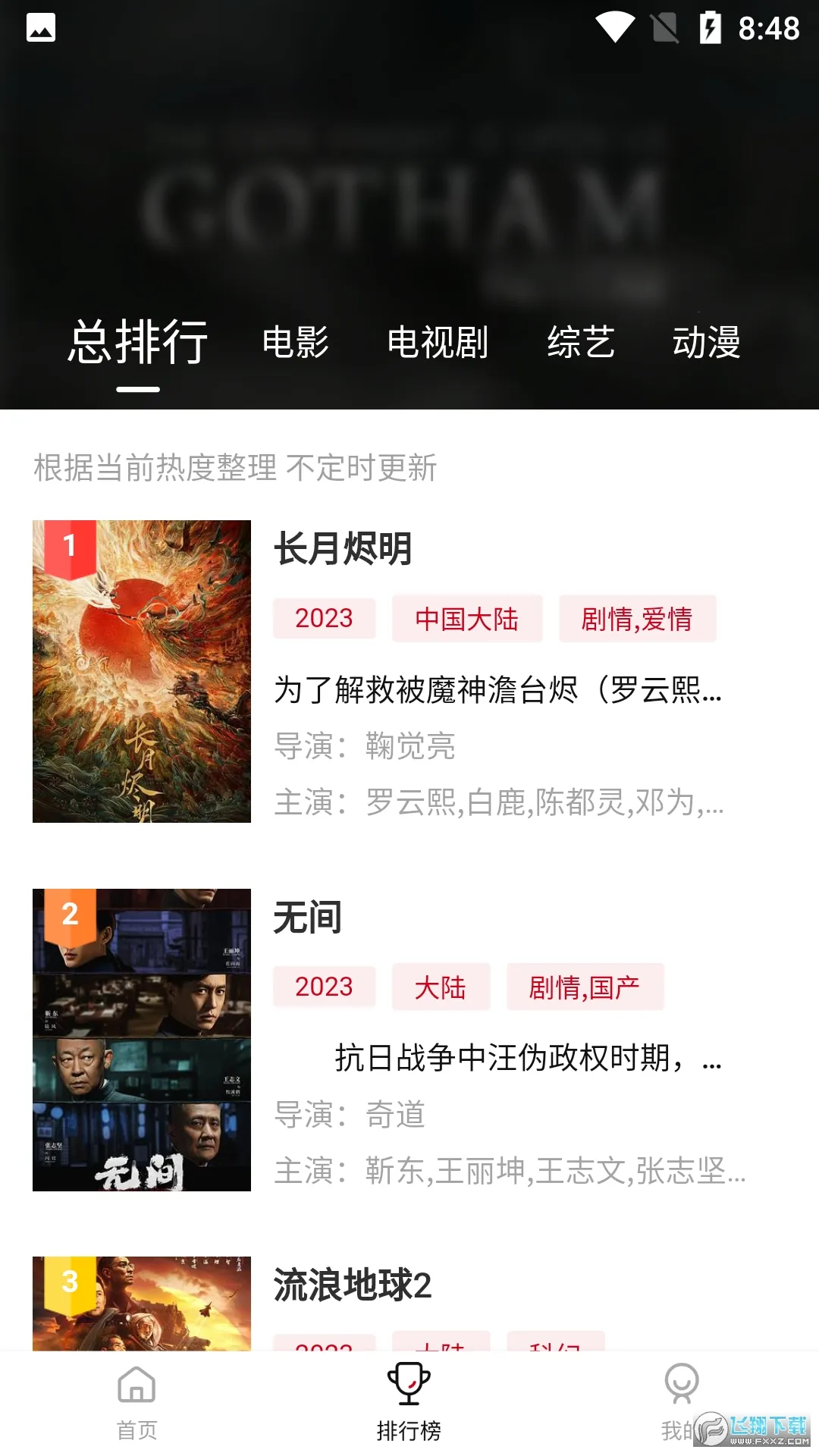Open the 我的 profile tab

(x=680, y=1401)
